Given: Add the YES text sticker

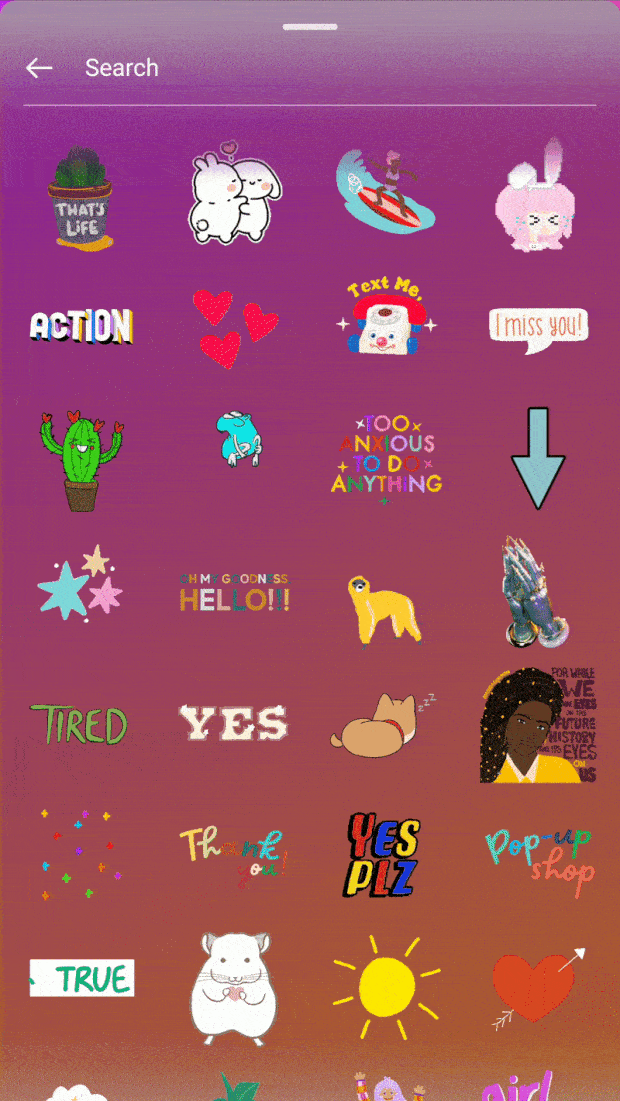Looking at the screenshot, I should coord(233,723).
